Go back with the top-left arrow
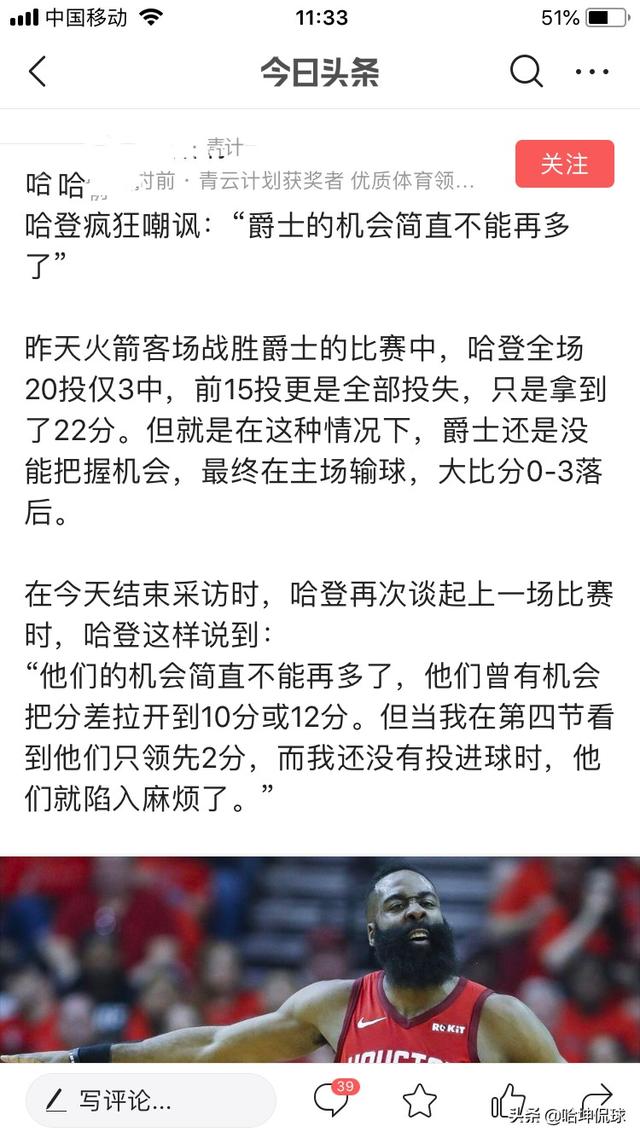Viewport: 640px width, 1138px height. coord(38,72)
